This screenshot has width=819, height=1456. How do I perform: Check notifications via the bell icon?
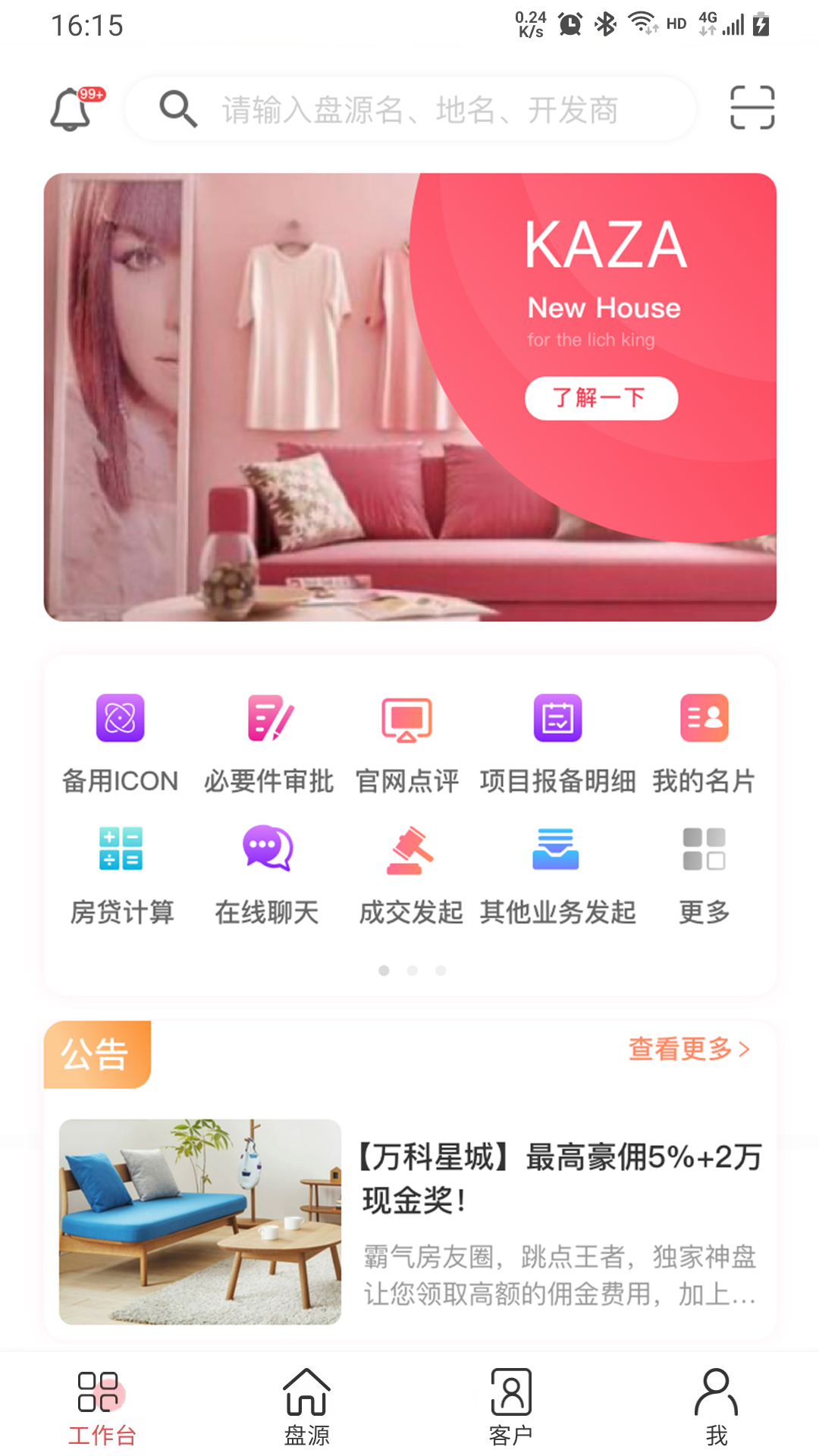click(x=70, y=110)
